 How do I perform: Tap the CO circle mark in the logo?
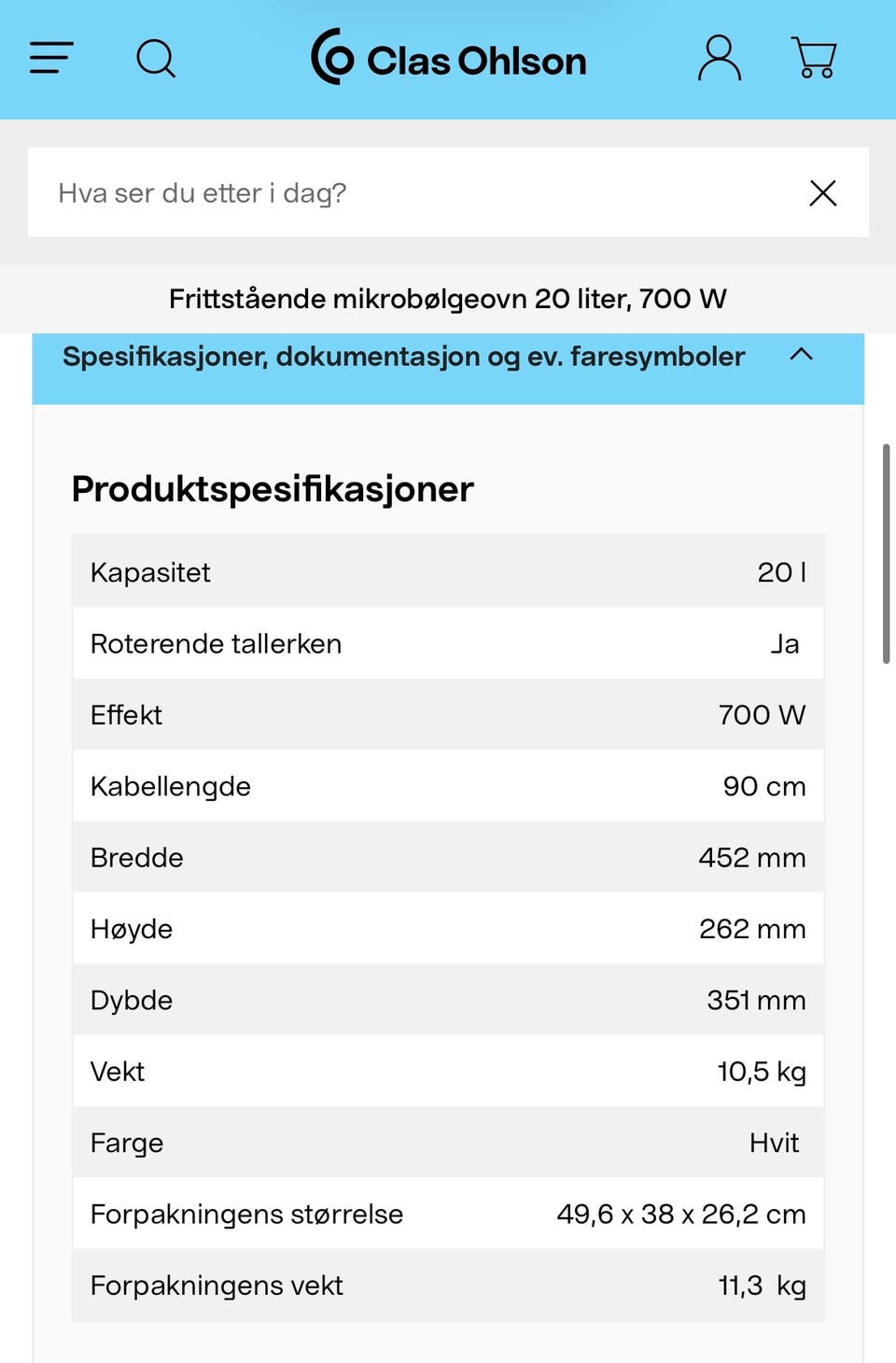[331, 59]
